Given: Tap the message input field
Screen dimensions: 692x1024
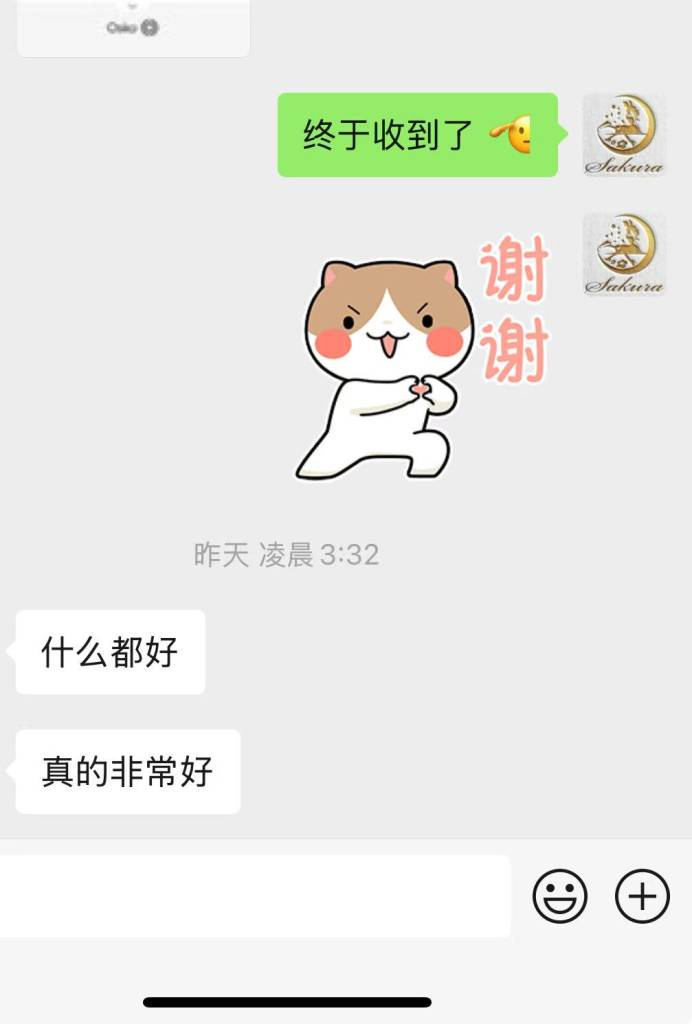Looking at the screenshot, I should click(x=254, y=896).
